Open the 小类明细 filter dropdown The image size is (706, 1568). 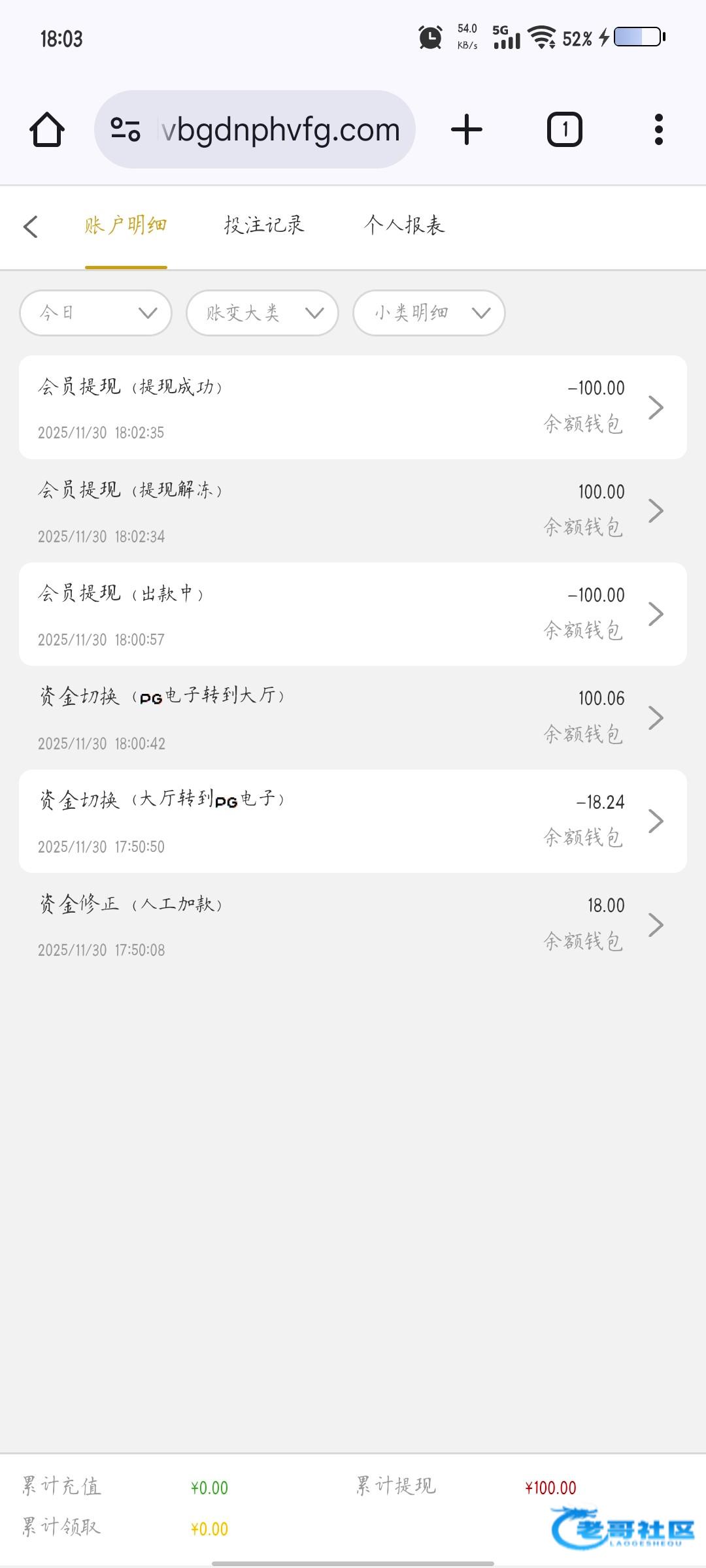point(429,313)
